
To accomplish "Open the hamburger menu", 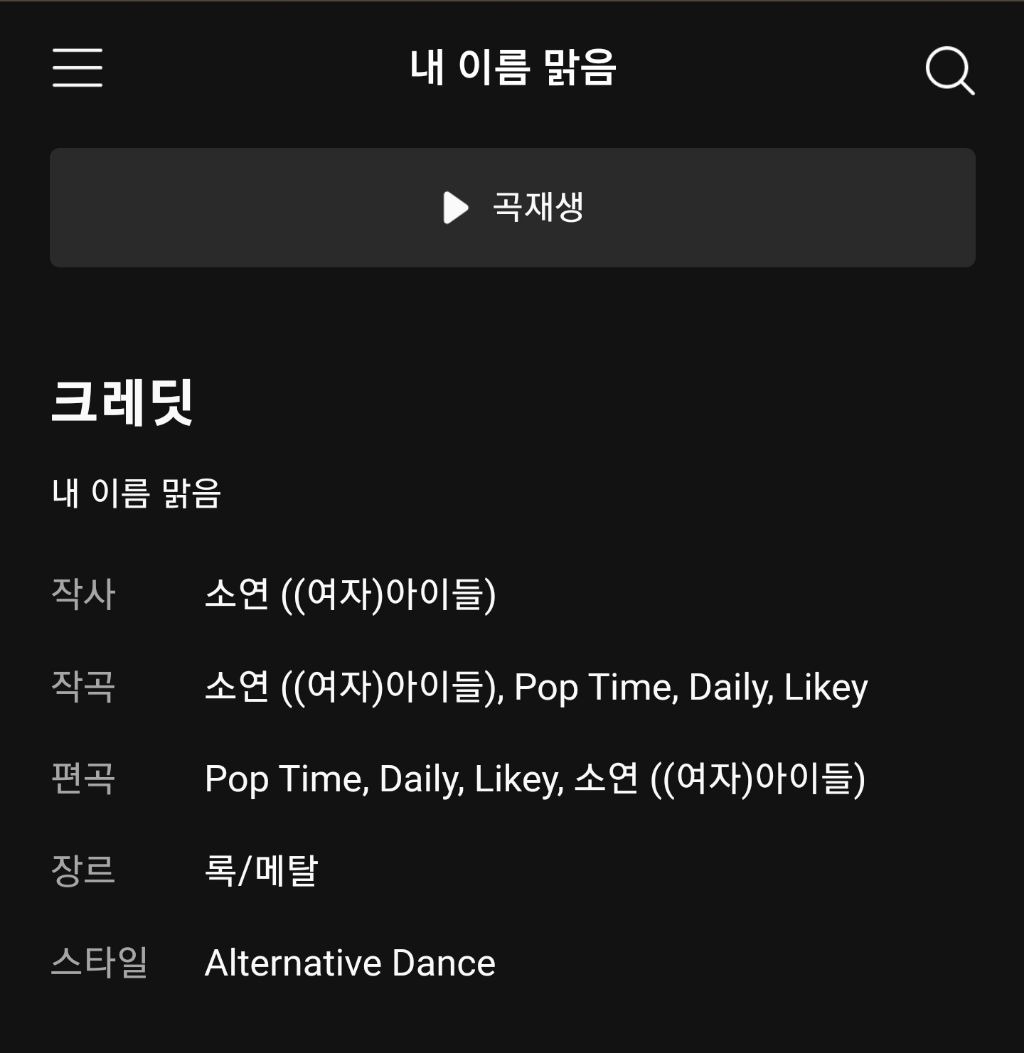I will pyautogui.click(x=77, y=68).
